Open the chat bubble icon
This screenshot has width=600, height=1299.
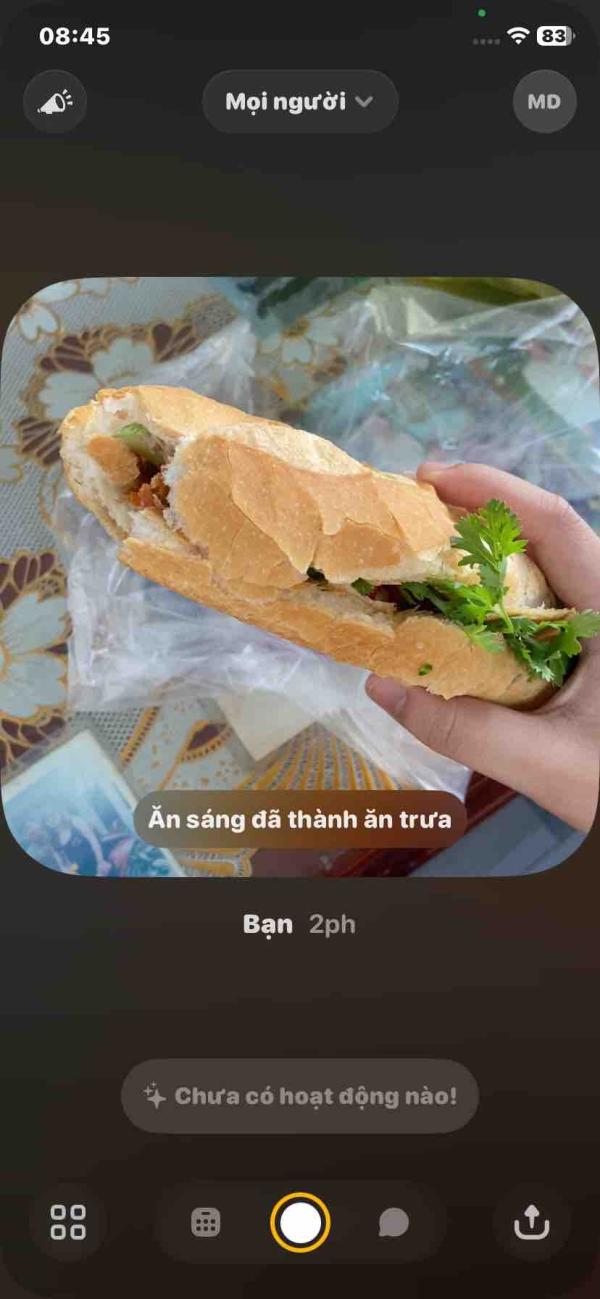(x=394, y=1222)
